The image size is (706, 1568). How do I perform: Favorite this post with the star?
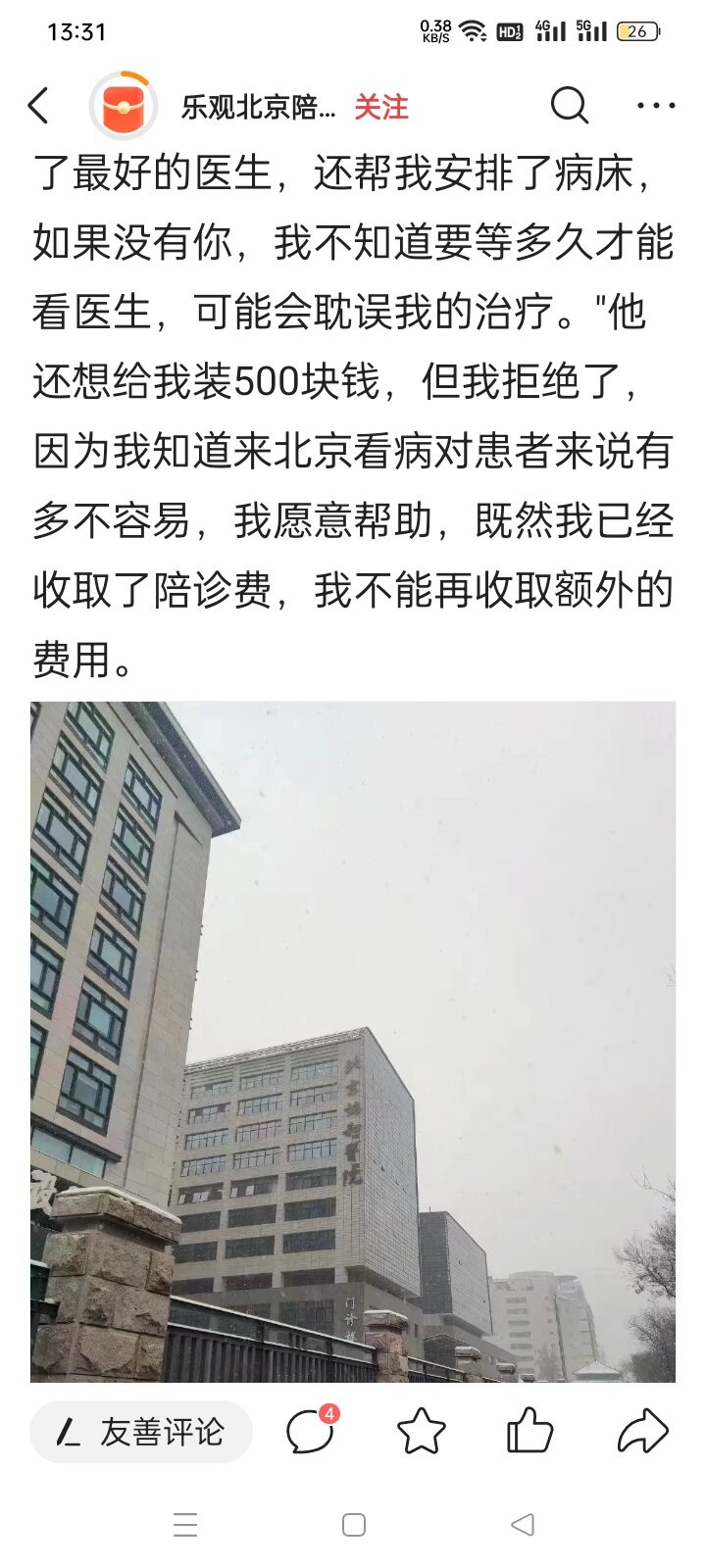422,1432
